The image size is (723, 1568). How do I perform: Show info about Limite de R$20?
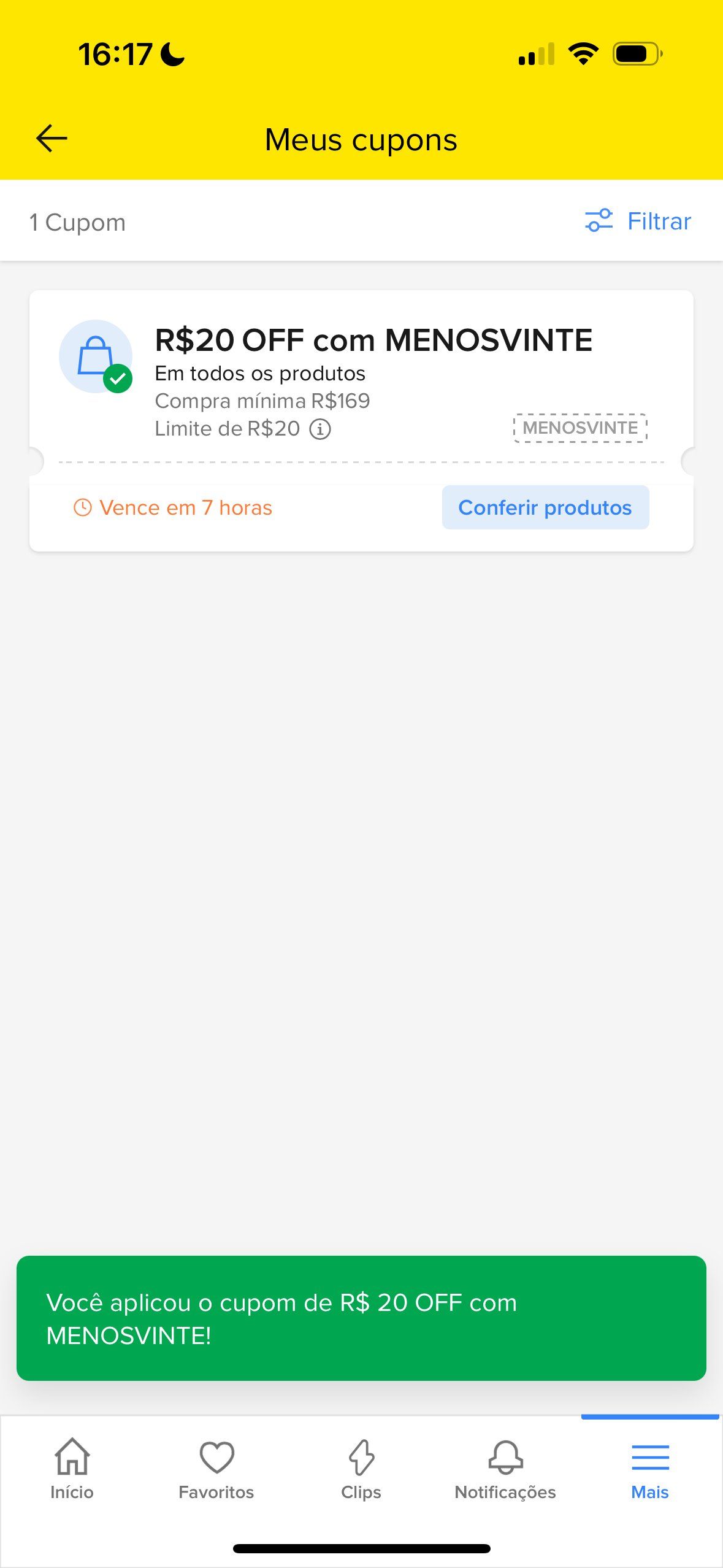320,429
